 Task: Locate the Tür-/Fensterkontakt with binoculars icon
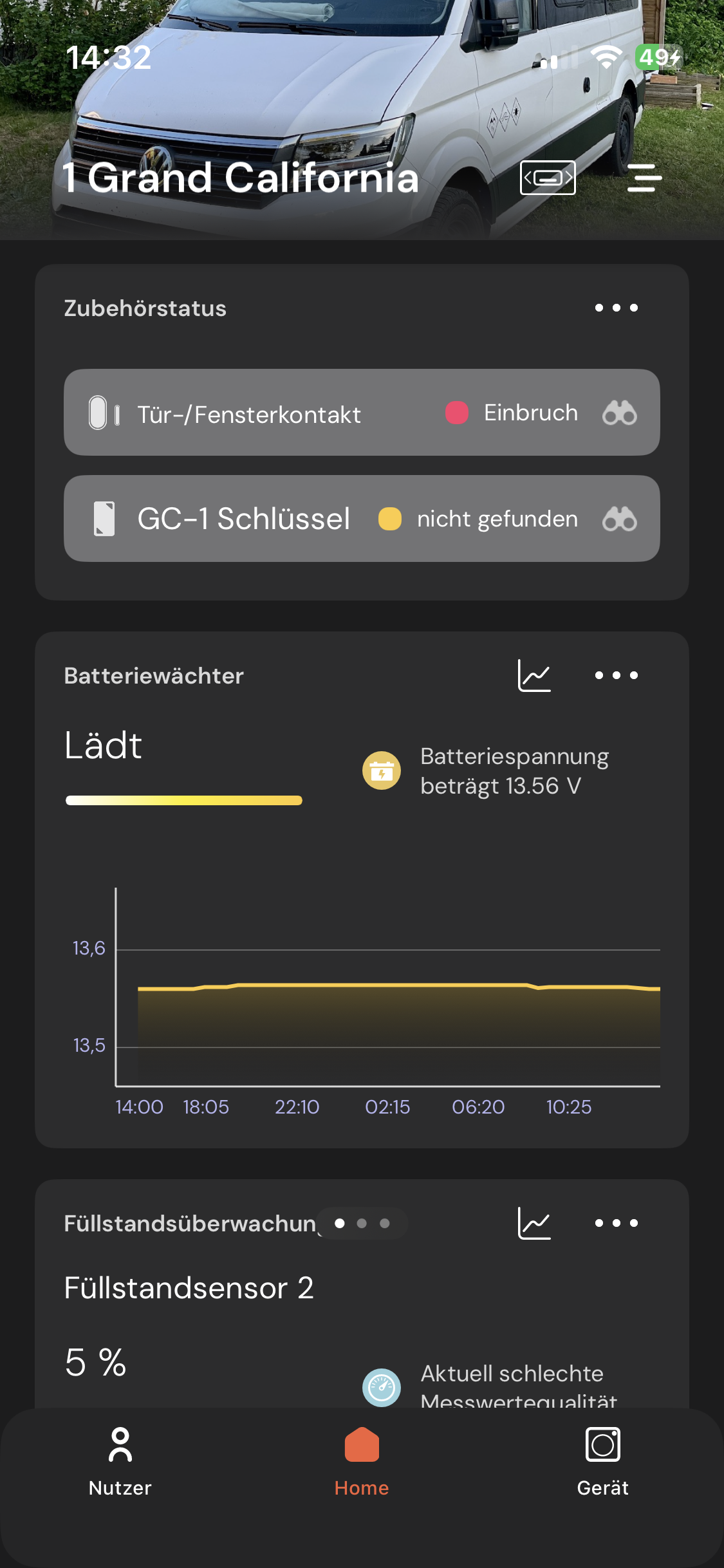619,413
